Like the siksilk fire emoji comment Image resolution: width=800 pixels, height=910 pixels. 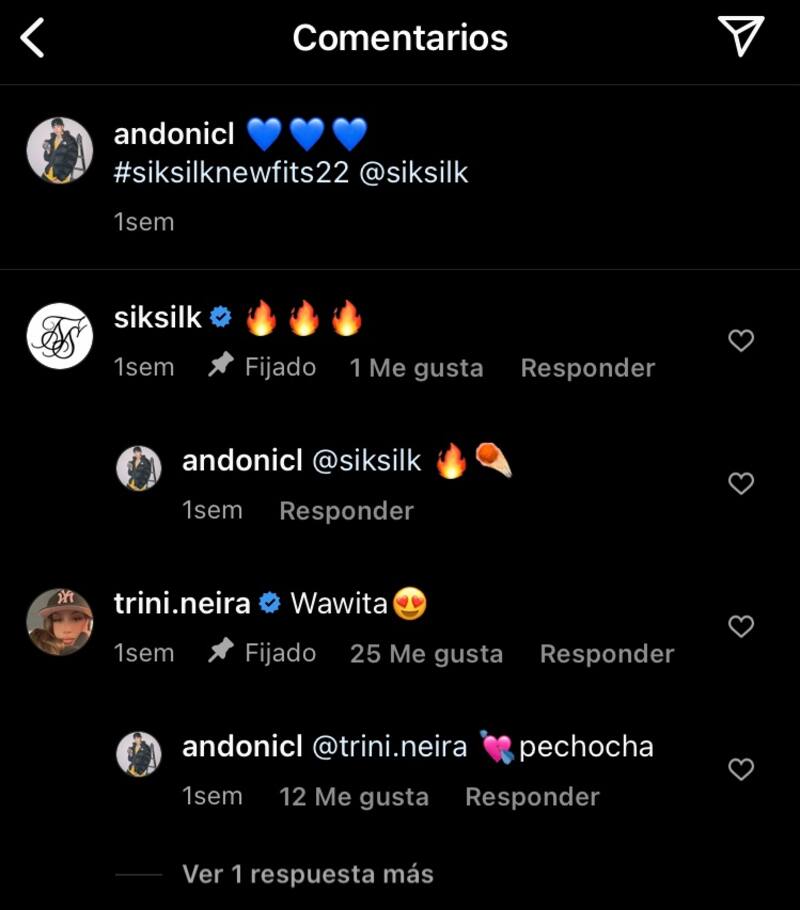(x=740, y=341)
